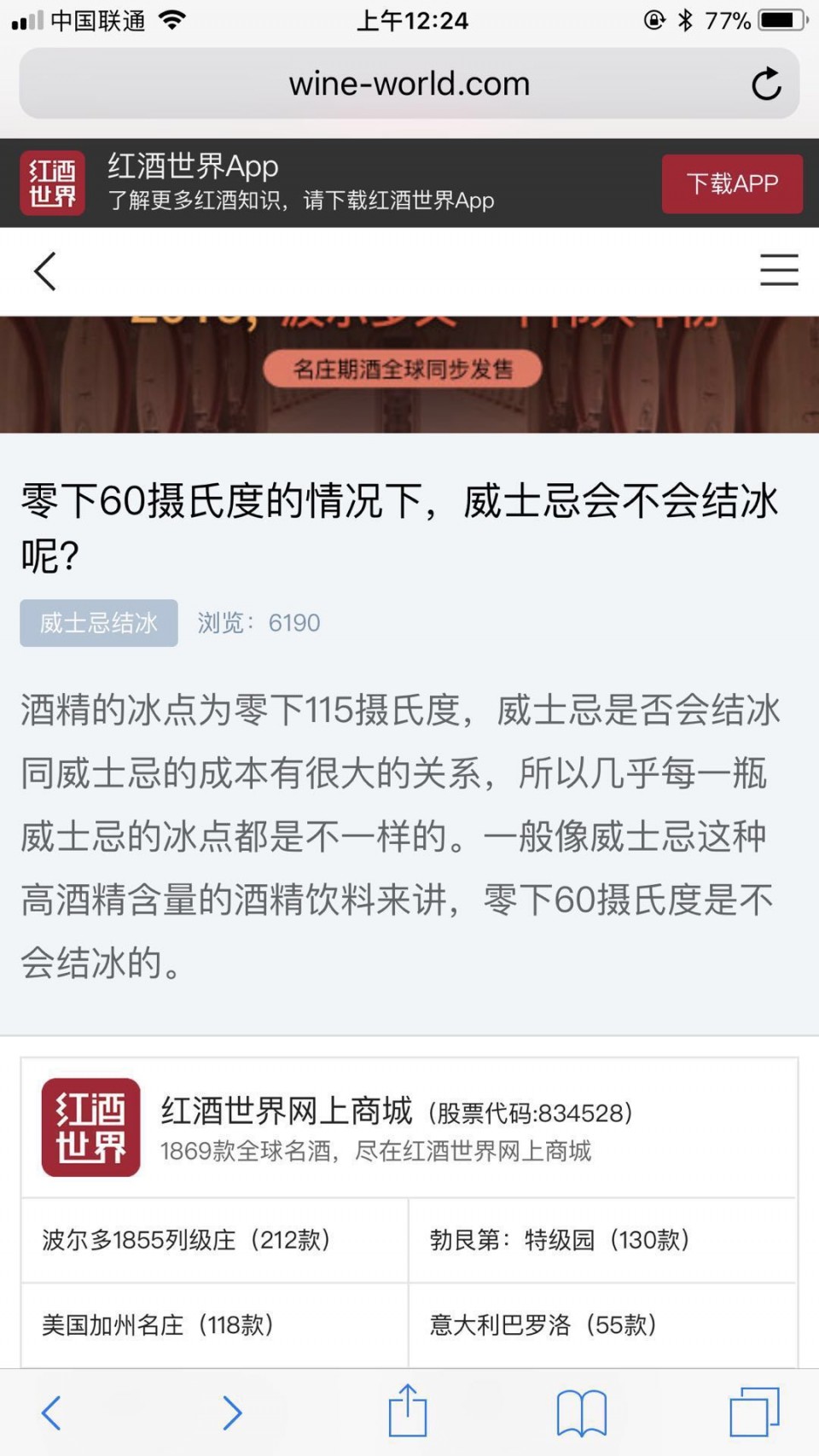Screen dimensions: 819x1456
Task: Tap the 下载APP button
Action: [732, 183]
